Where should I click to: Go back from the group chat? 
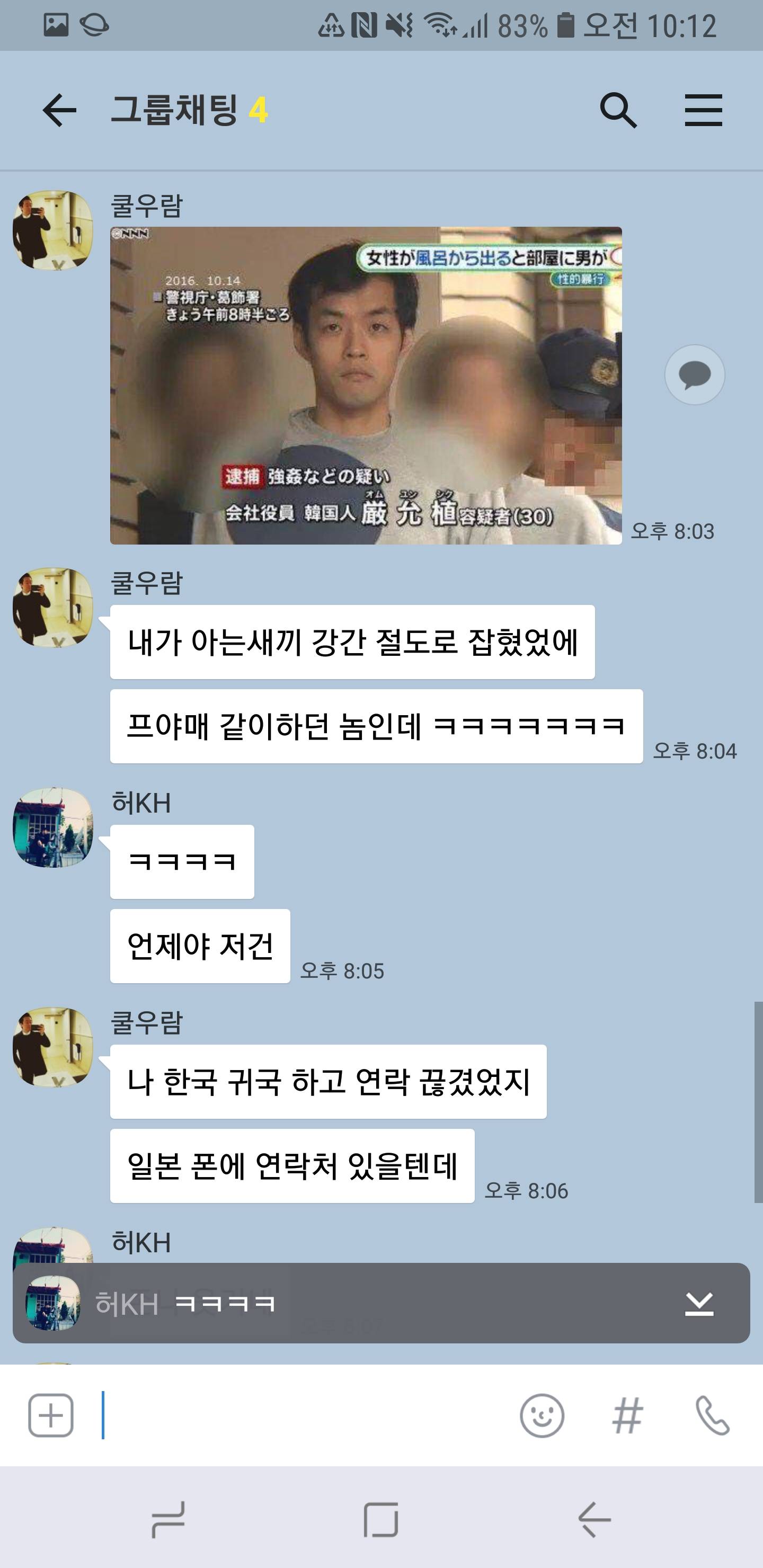(x=59, y=110)
